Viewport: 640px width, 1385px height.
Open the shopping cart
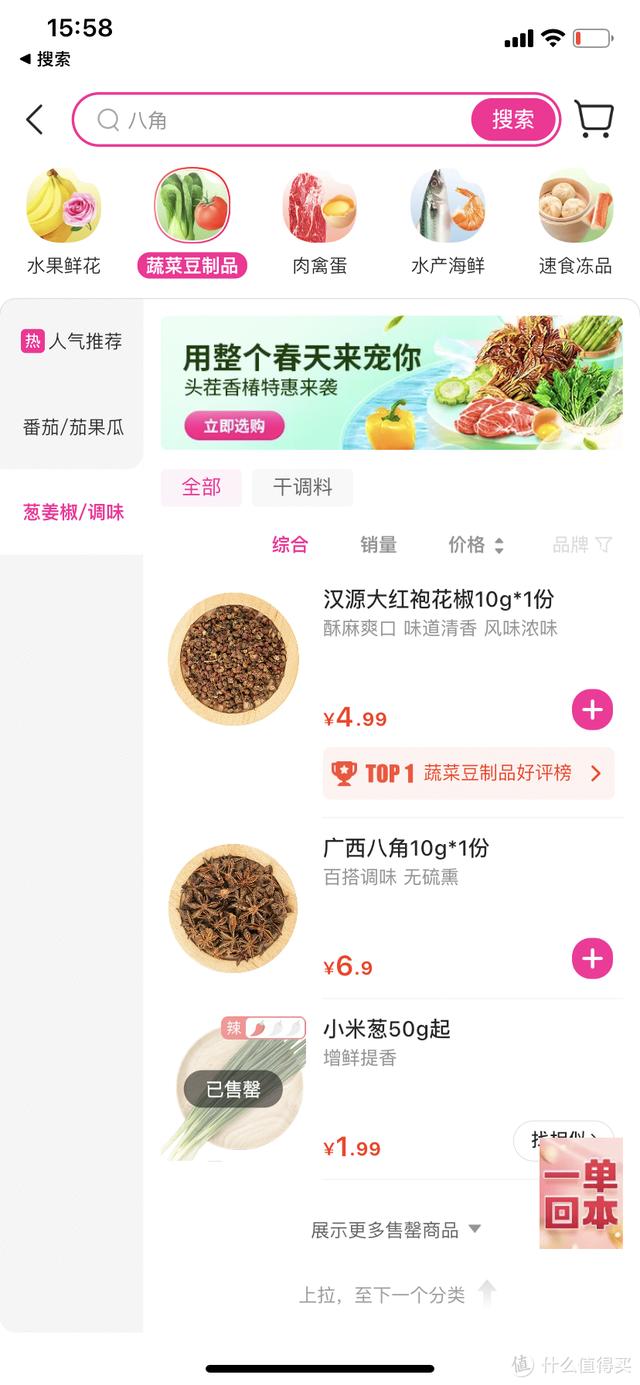[x=594, y=119]
